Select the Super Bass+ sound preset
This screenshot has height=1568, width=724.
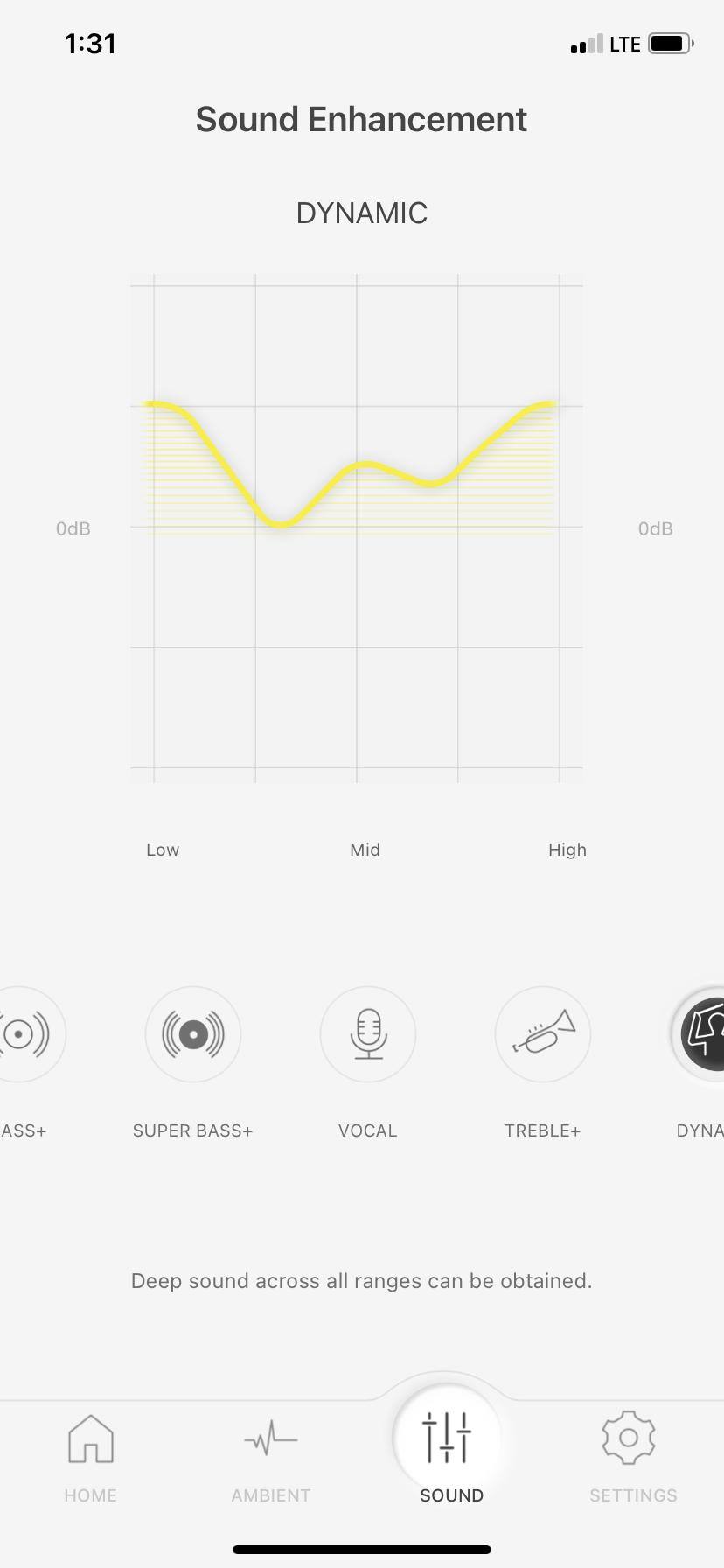pyautogui.click(x=193, y=1034)
